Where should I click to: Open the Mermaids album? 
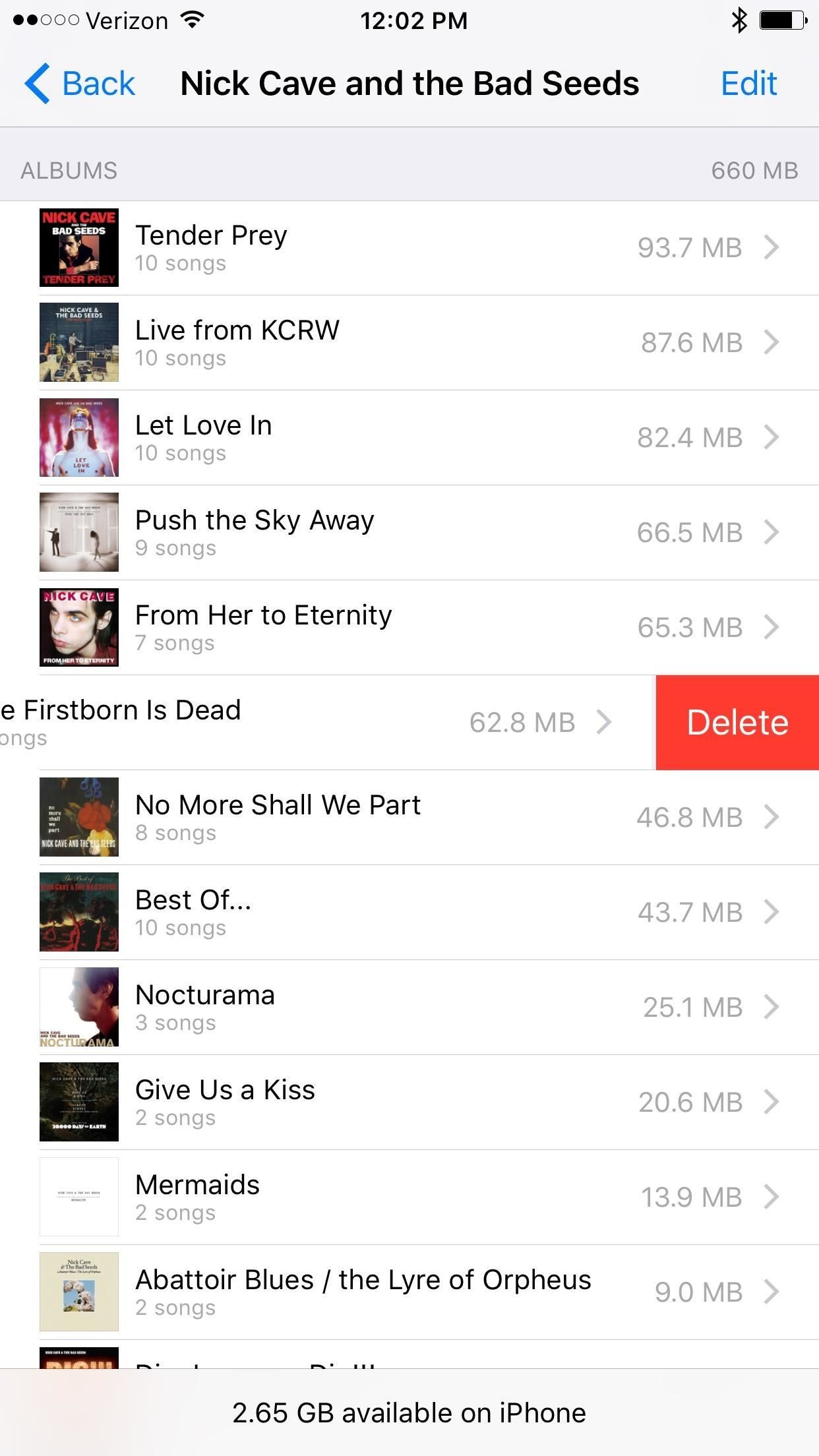point(409,1198)
